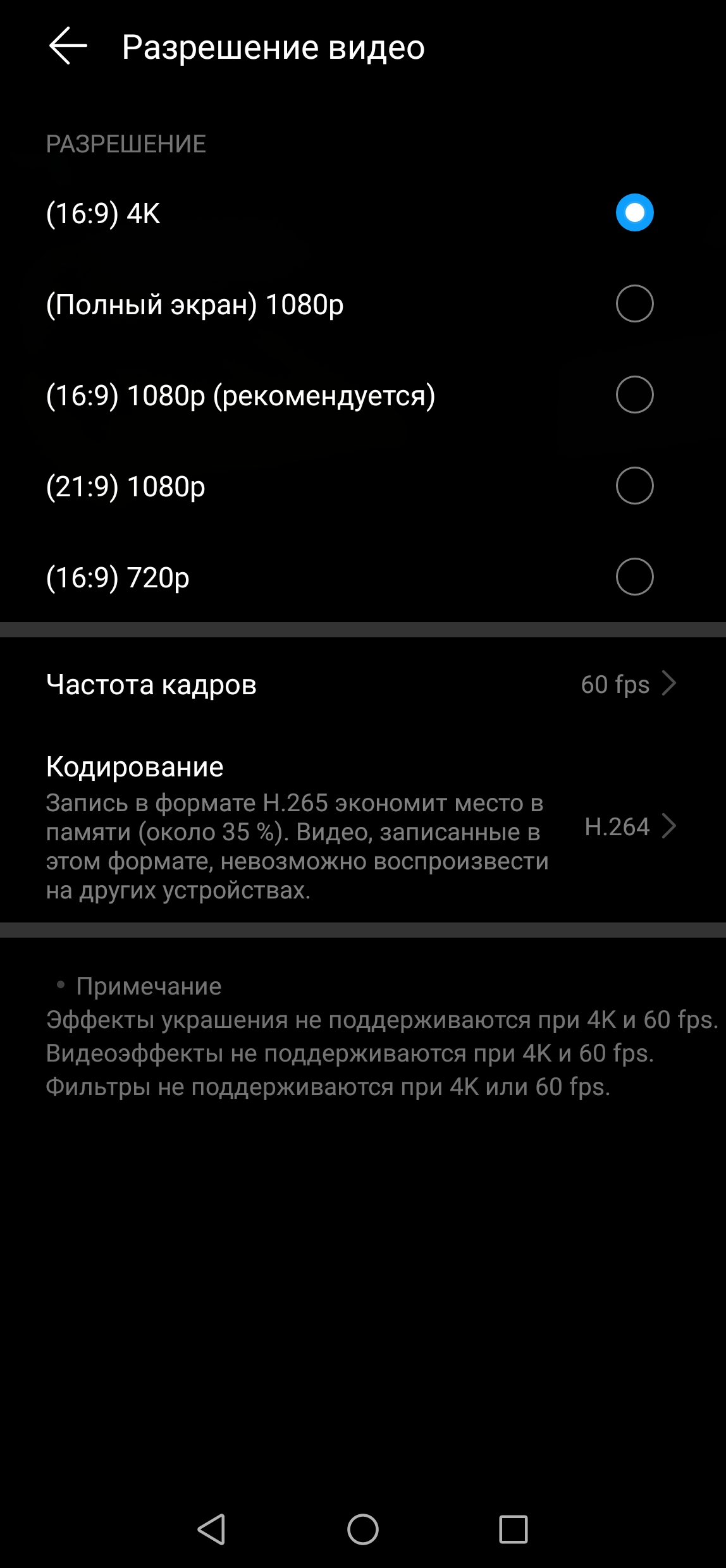The height and width of the screenshot is (1568, 726).
Task: Switch to (16:9) 720p resolution
Action: click(x=634, y=577)
